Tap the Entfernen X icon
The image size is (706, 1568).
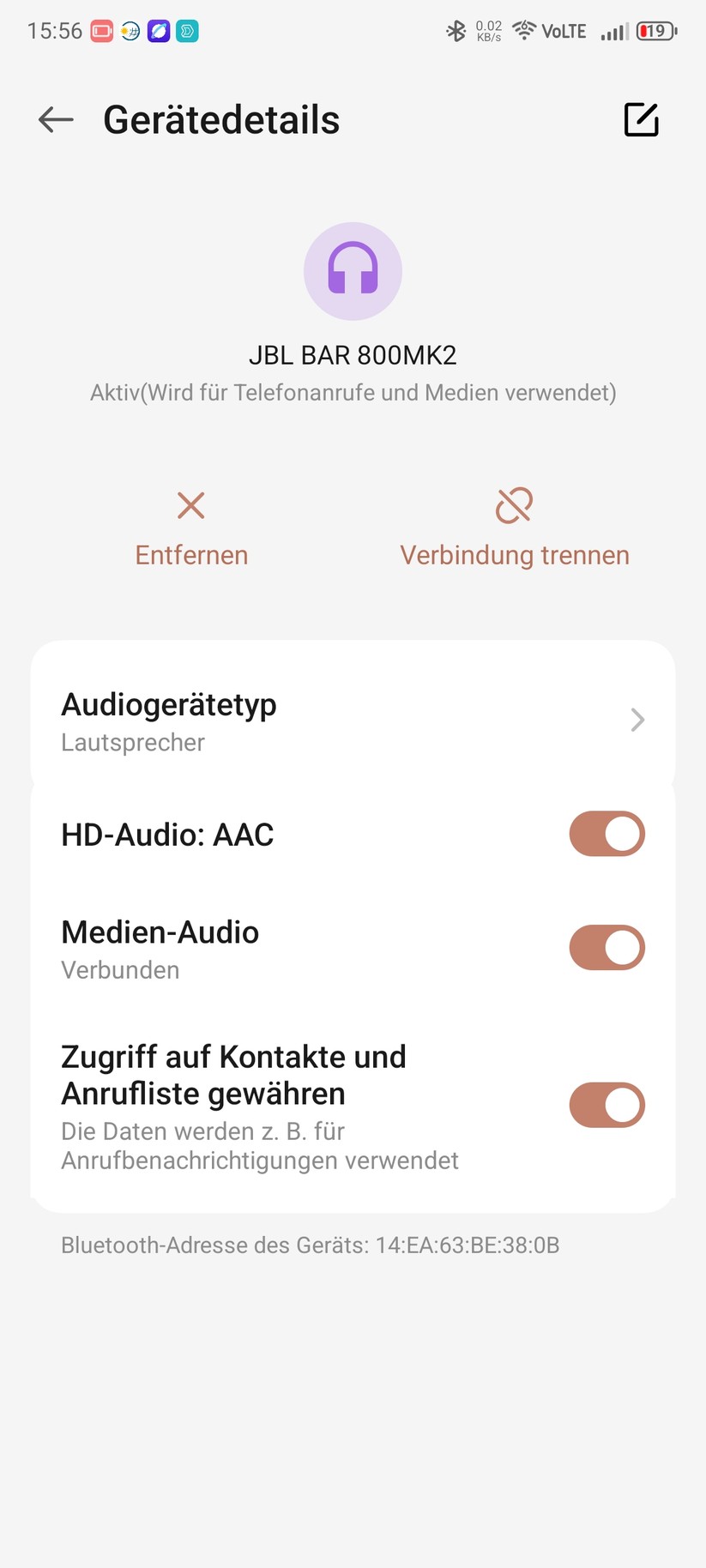(190, 505)
